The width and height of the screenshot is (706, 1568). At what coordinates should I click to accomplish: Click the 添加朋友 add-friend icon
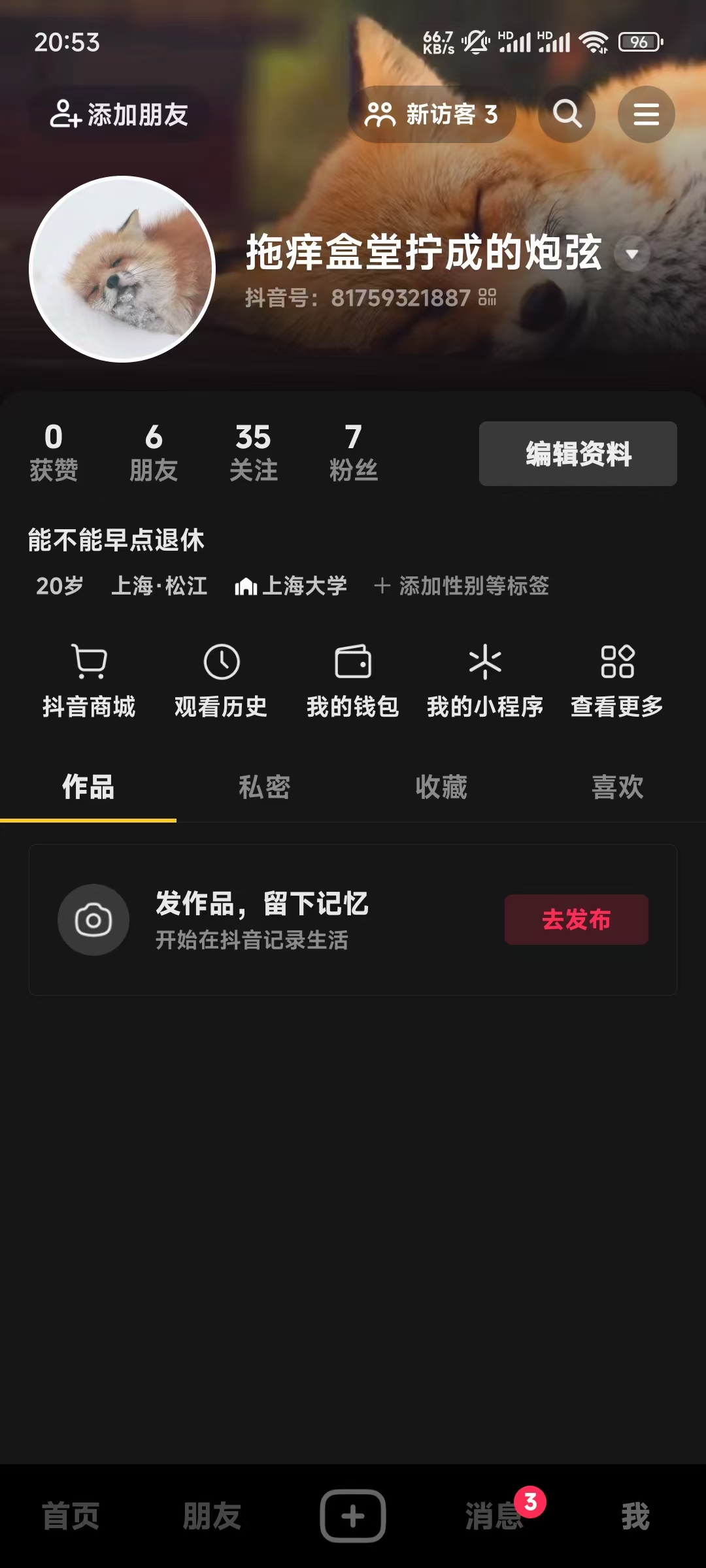[x=65, y=116]
